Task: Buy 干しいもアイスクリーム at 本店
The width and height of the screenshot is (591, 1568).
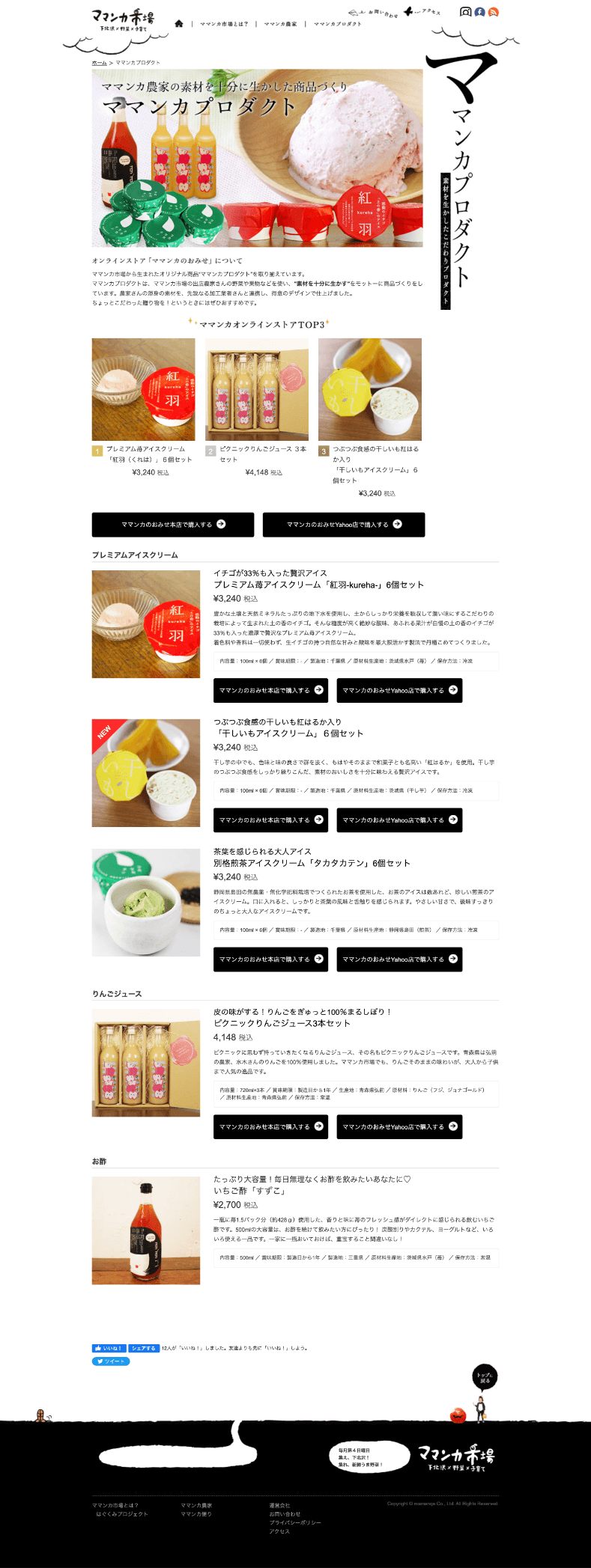Action: [270, 820]
